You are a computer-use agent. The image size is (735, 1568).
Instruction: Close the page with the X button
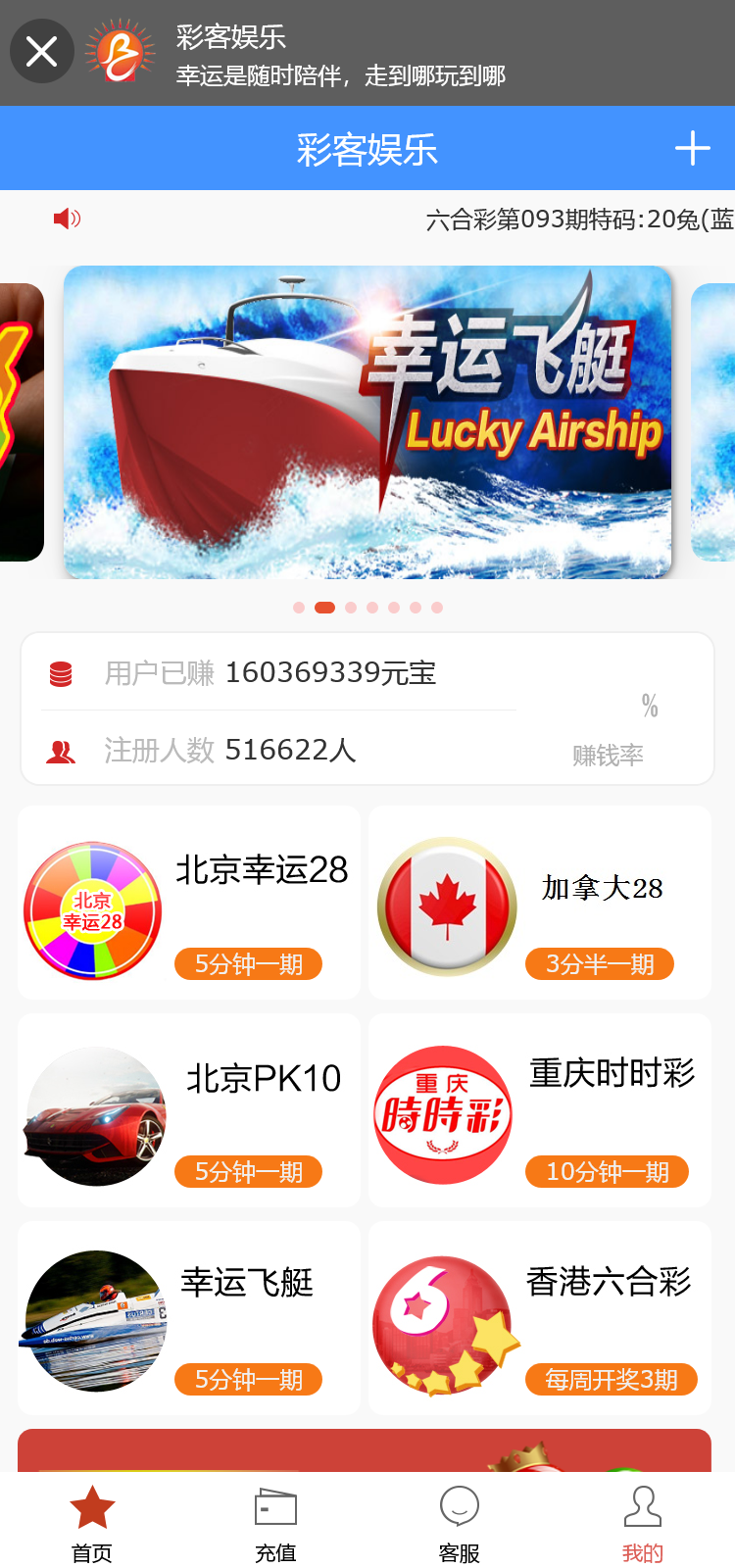point(41,51)
